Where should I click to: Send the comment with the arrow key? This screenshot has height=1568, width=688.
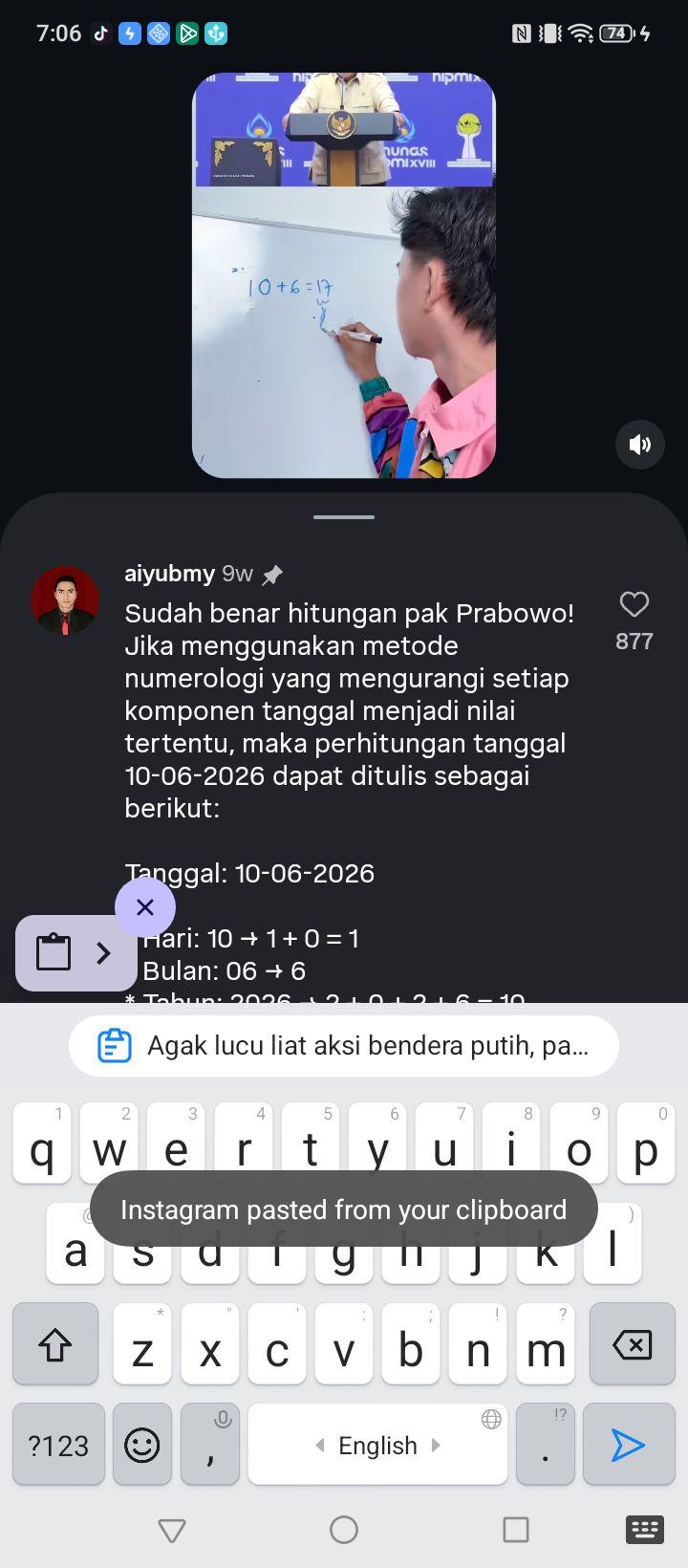click(x=629, y=1444)
